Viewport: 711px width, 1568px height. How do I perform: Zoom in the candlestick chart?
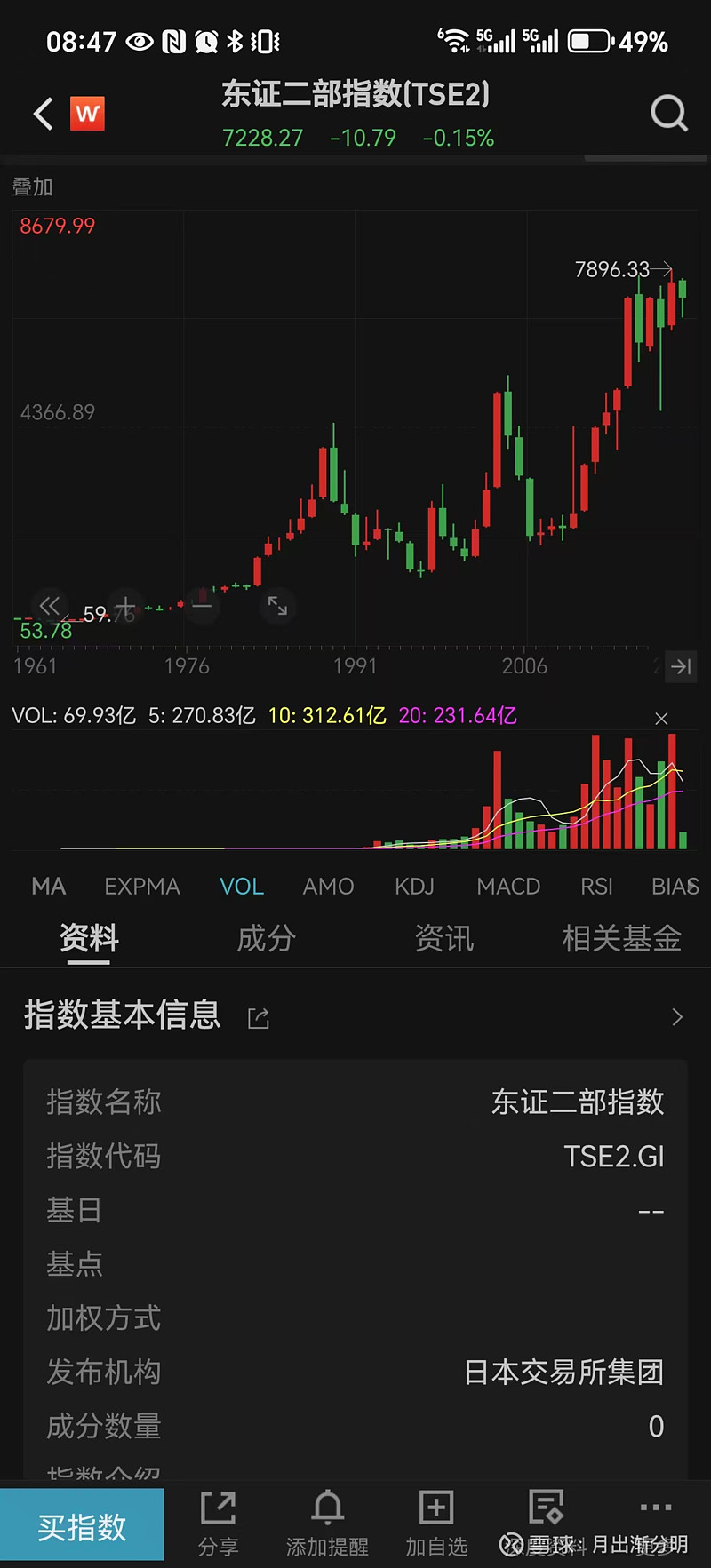126,606
